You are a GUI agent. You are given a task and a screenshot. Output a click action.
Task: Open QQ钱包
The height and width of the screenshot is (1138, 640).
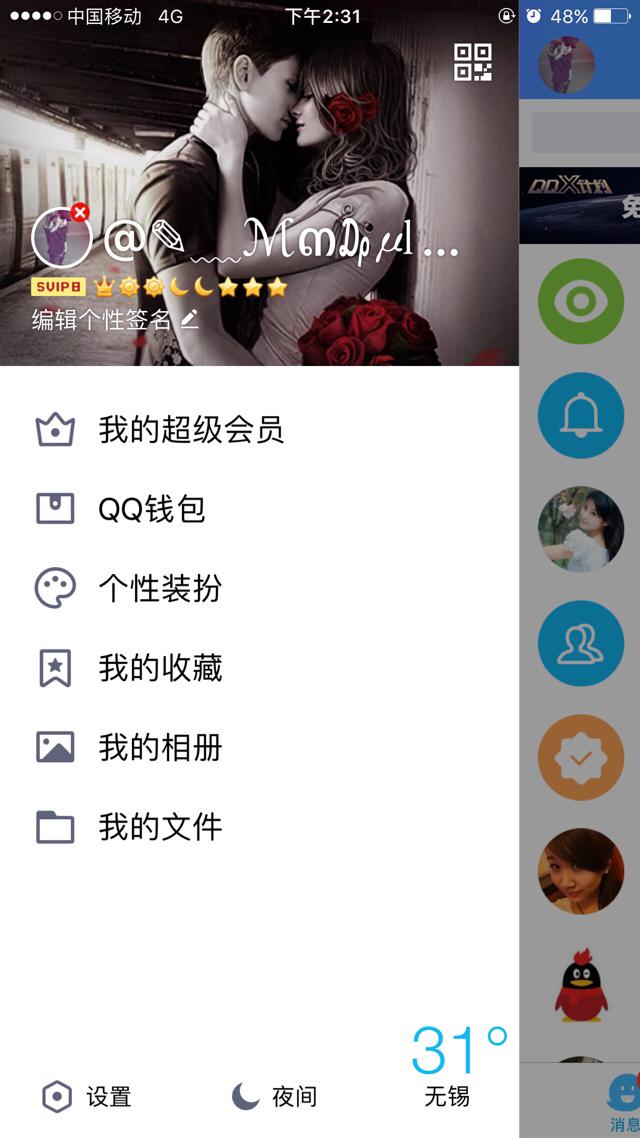(x=259, y=509)
